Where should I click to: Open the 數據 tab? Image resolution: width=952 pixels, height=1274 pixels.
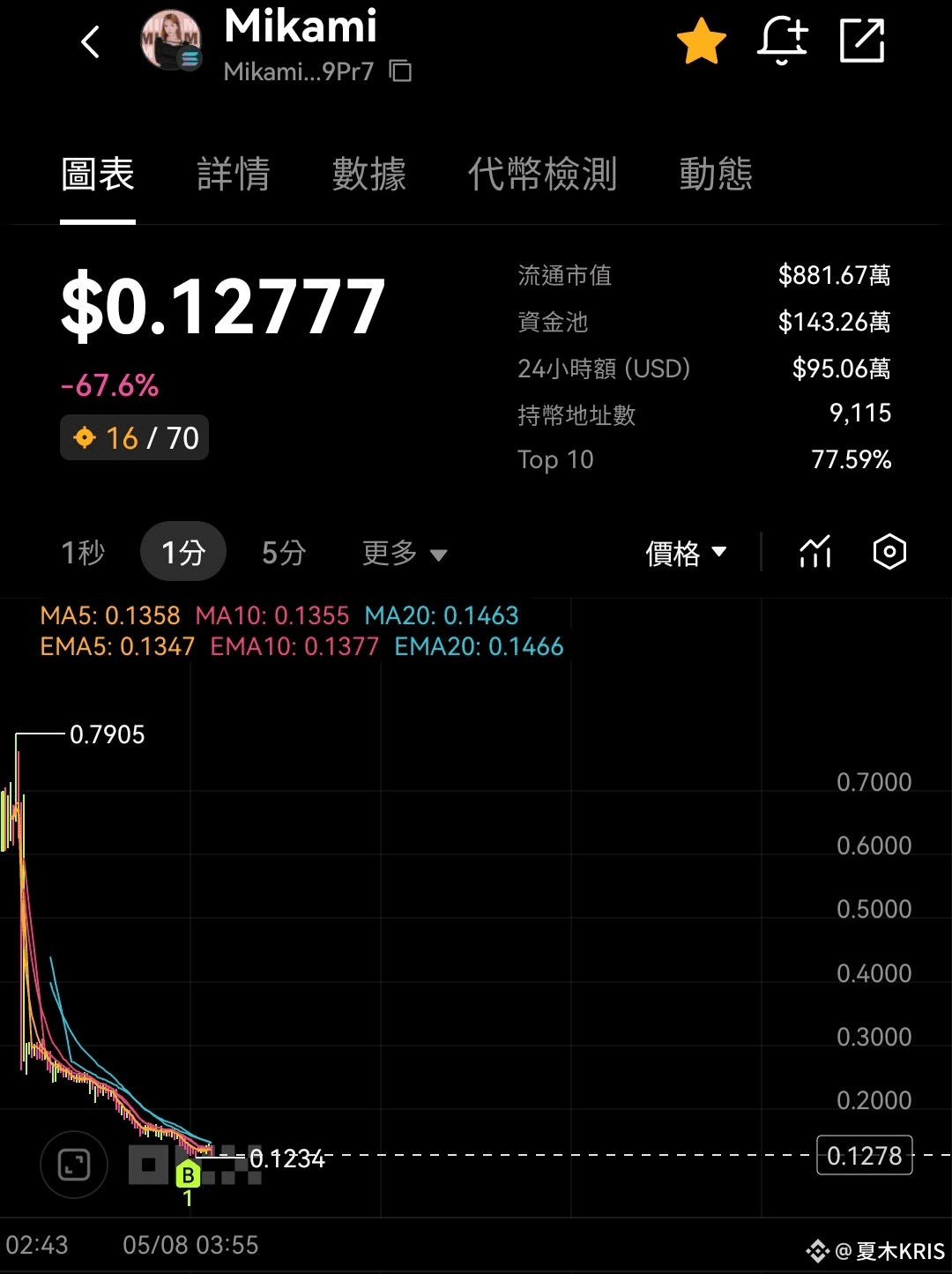click(369, 174)
